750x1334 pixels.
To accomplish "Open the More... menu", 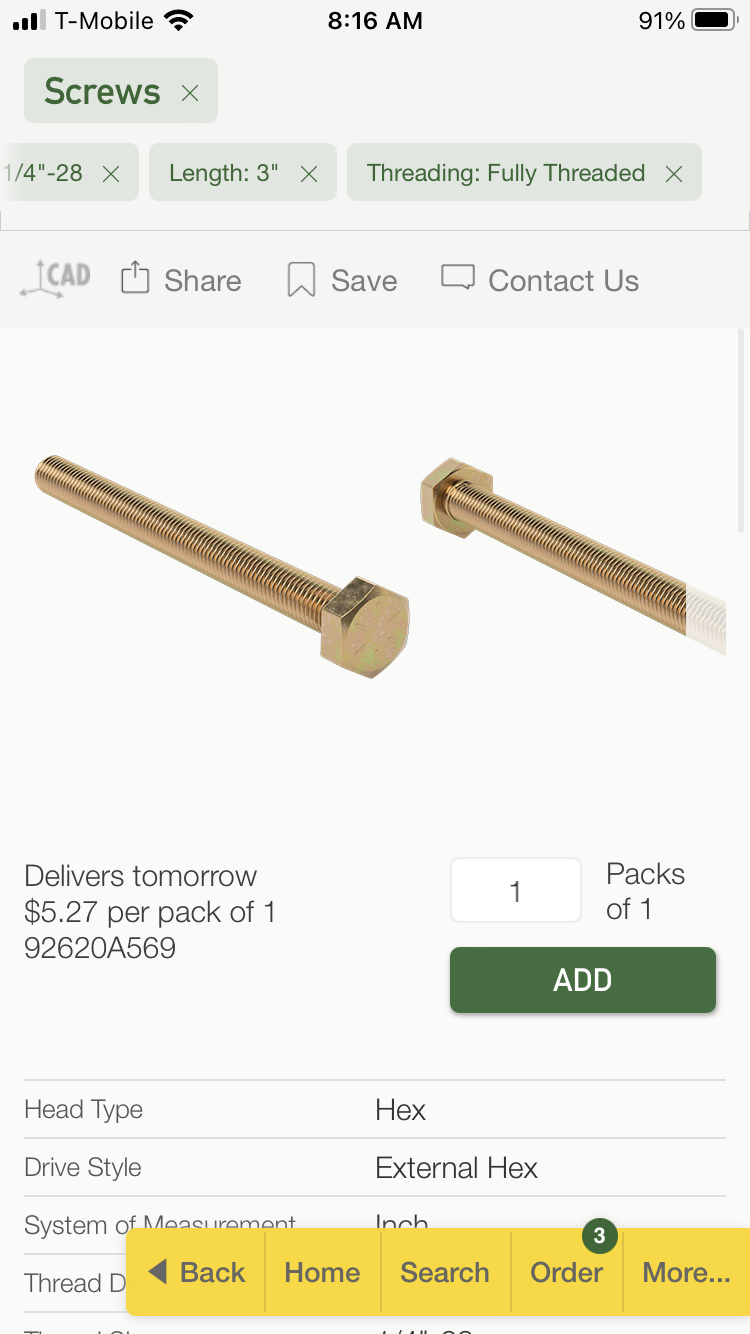I will click(x=686, y=1272).
